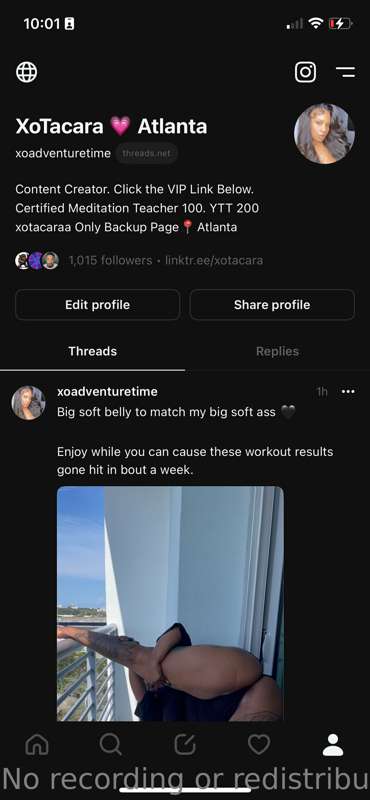This screenshot has width=370, height=800.
Task: Open the two-line settings menu
Action: [346, 72]
